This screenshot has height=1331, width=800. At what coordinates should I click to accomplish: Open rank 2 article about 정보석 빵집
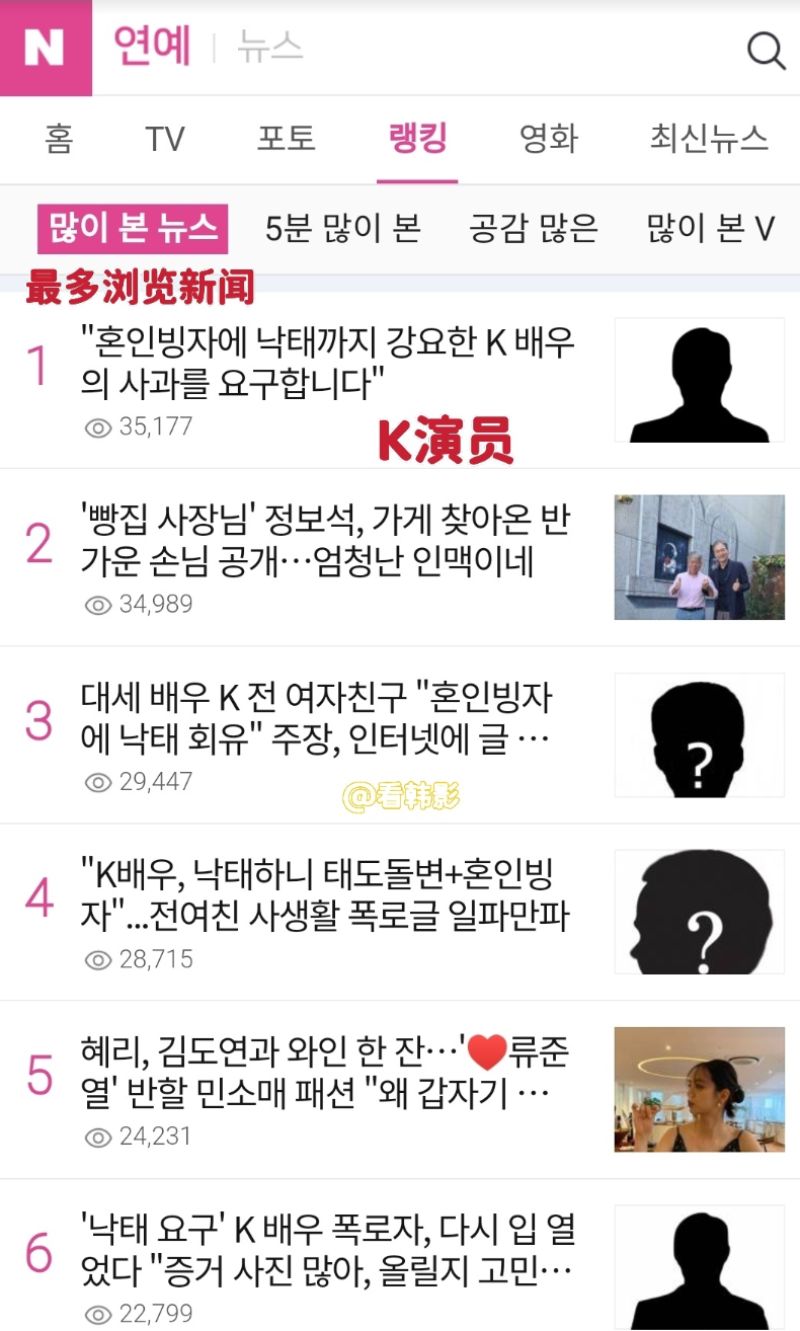point(324,540)
